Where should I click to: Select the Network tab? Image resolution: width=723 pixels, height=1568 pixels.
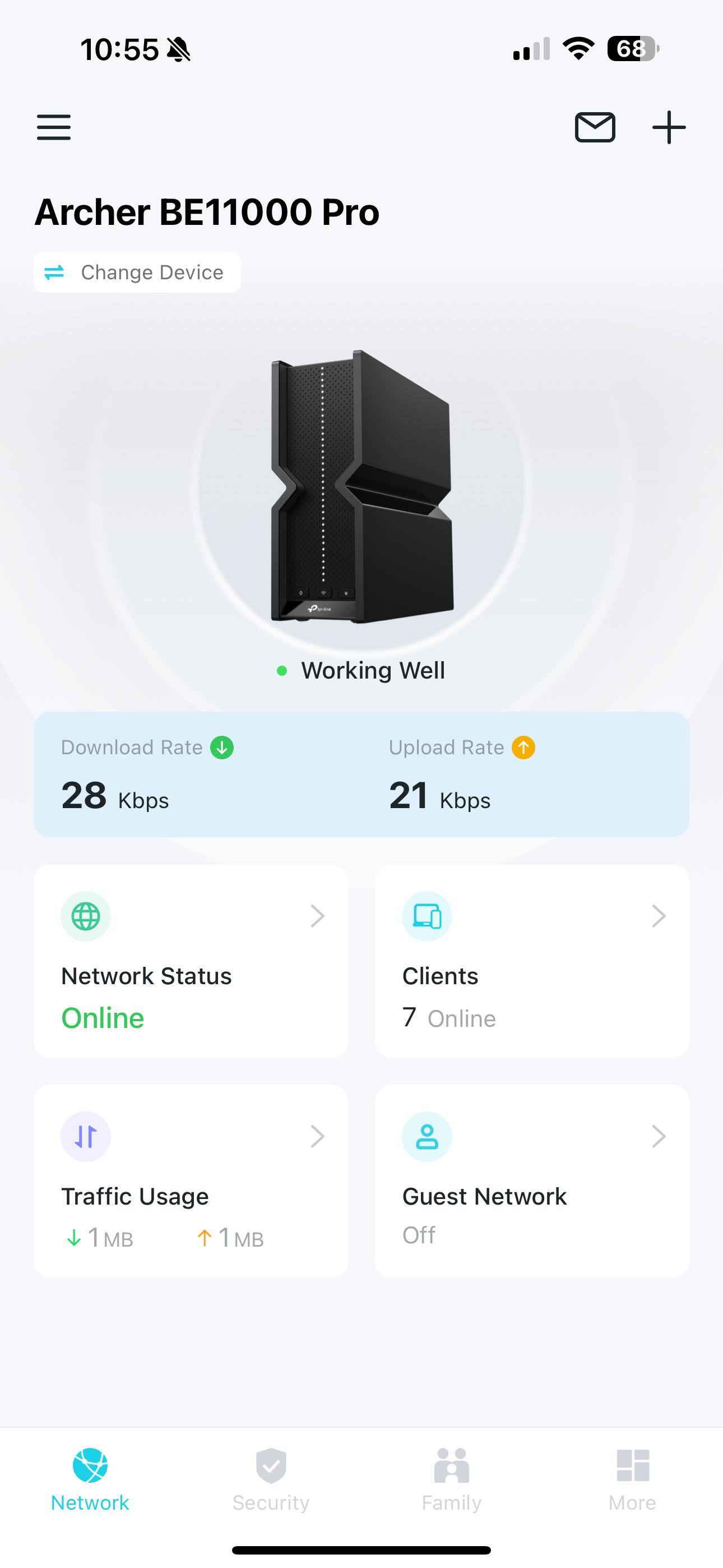[90, 1479]
